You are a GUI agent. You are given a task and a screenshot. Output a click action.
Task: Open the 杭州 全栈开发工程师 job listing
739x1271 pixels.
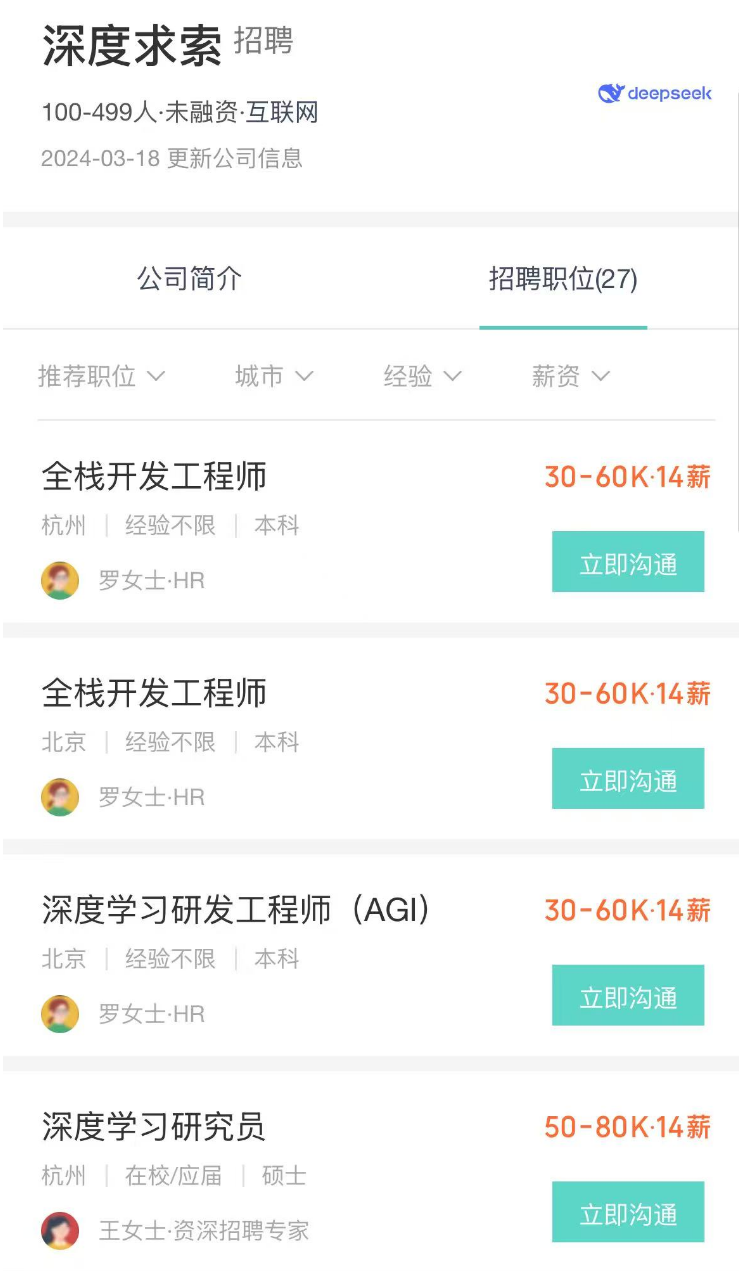coord(155,477)
